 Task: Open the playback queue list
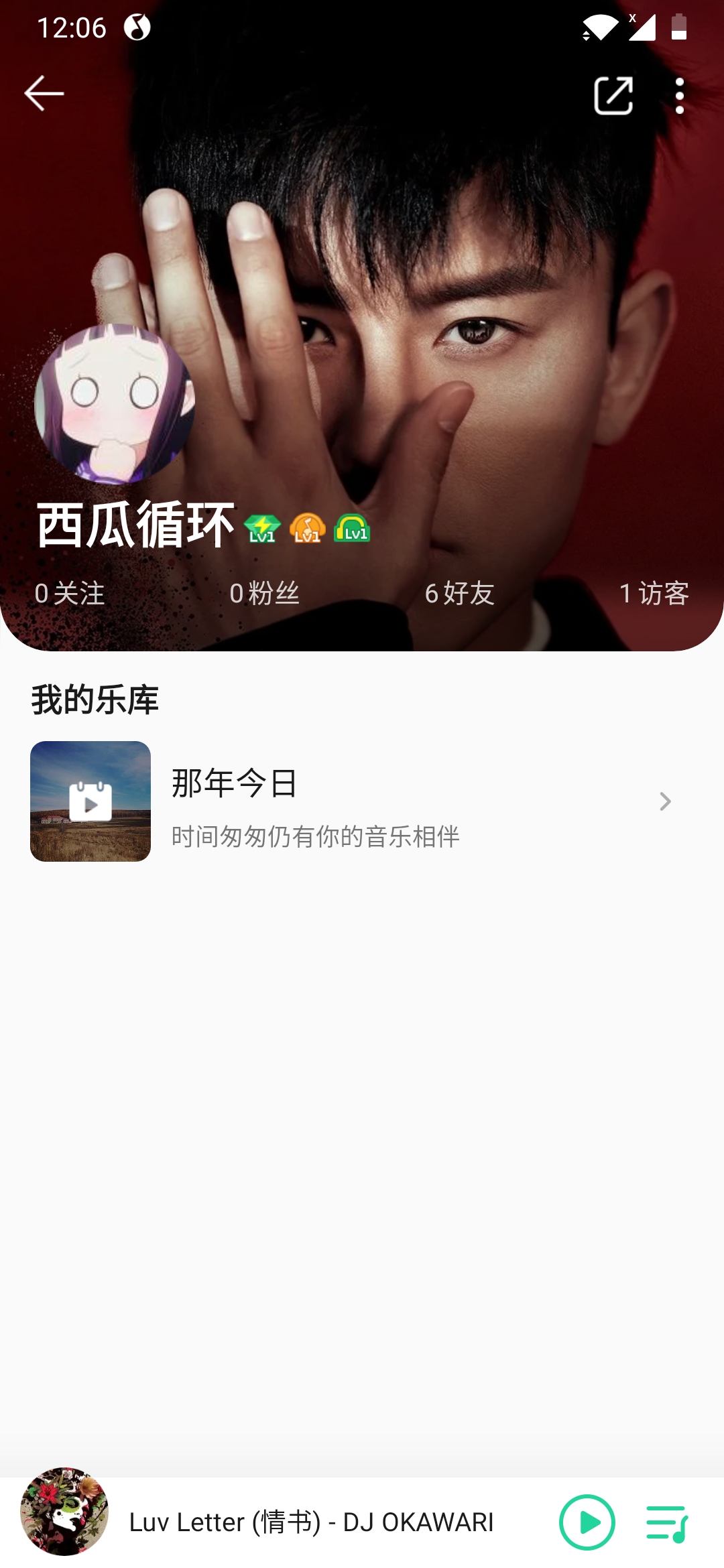pyautogui.click(x=667, y=1522)
